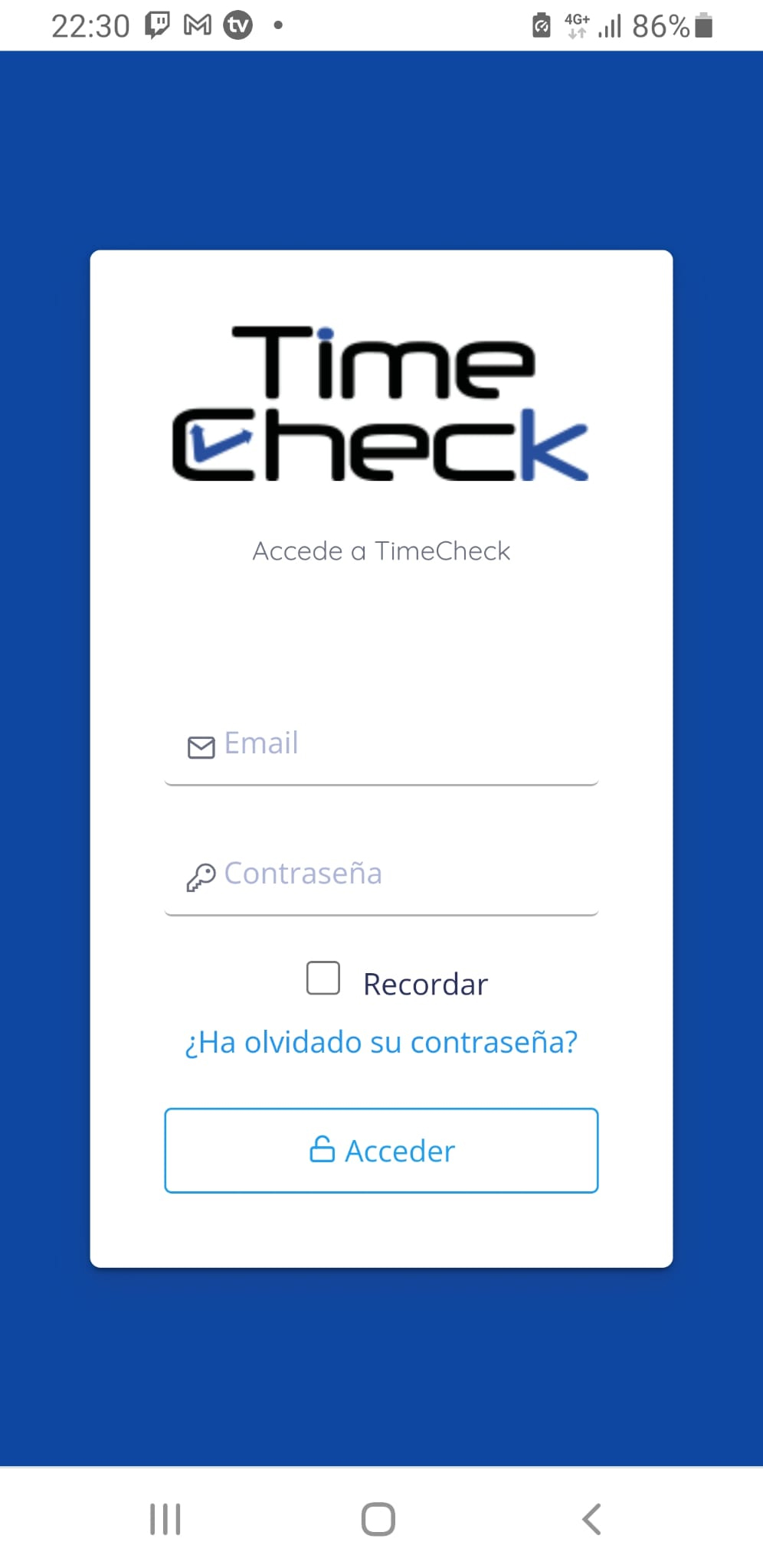763x1568 pixels.
Task: Go to the home screen
Action: click(378, 1519)
